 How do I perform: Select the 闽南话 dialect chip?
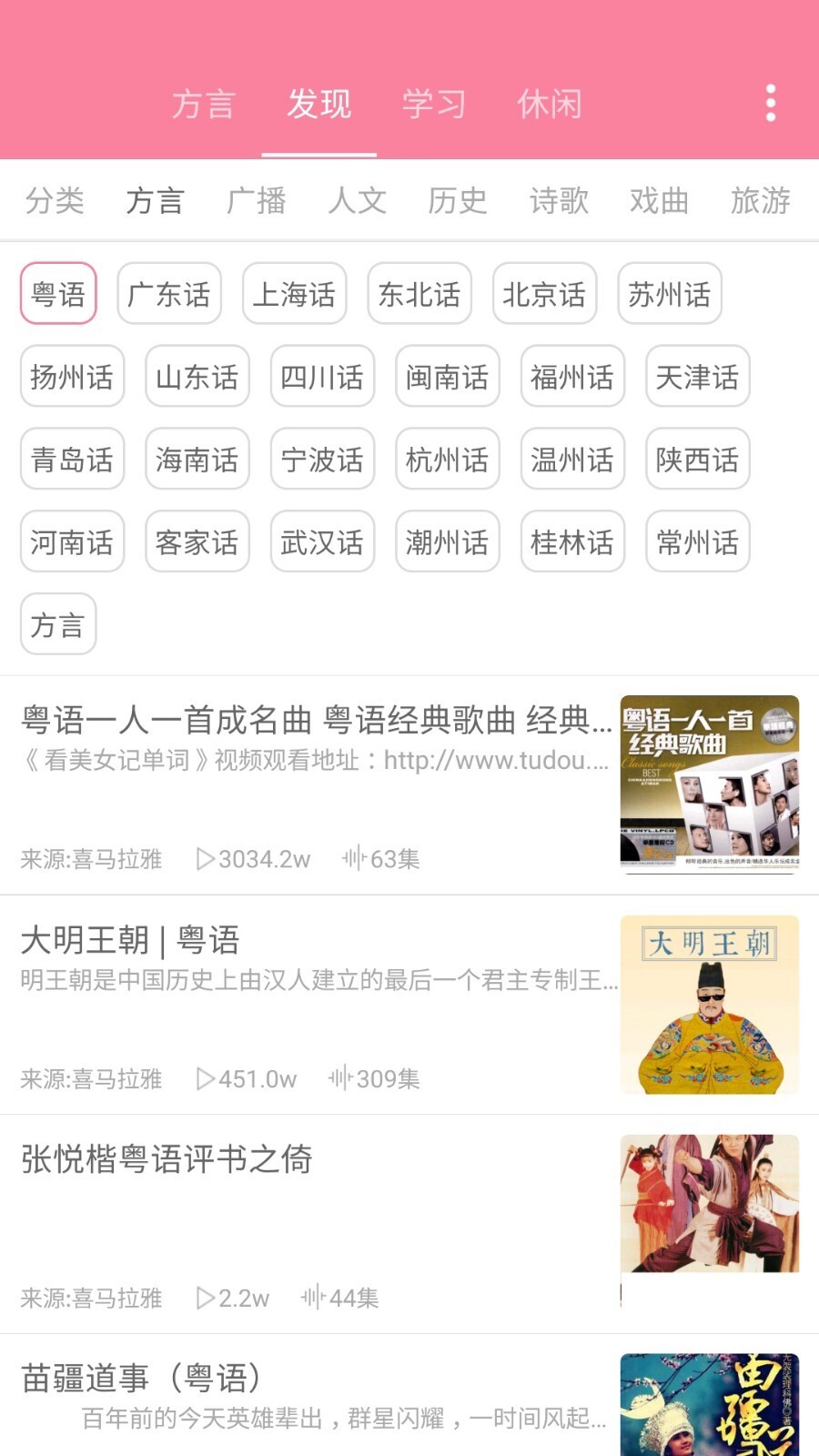click(447, 377)
